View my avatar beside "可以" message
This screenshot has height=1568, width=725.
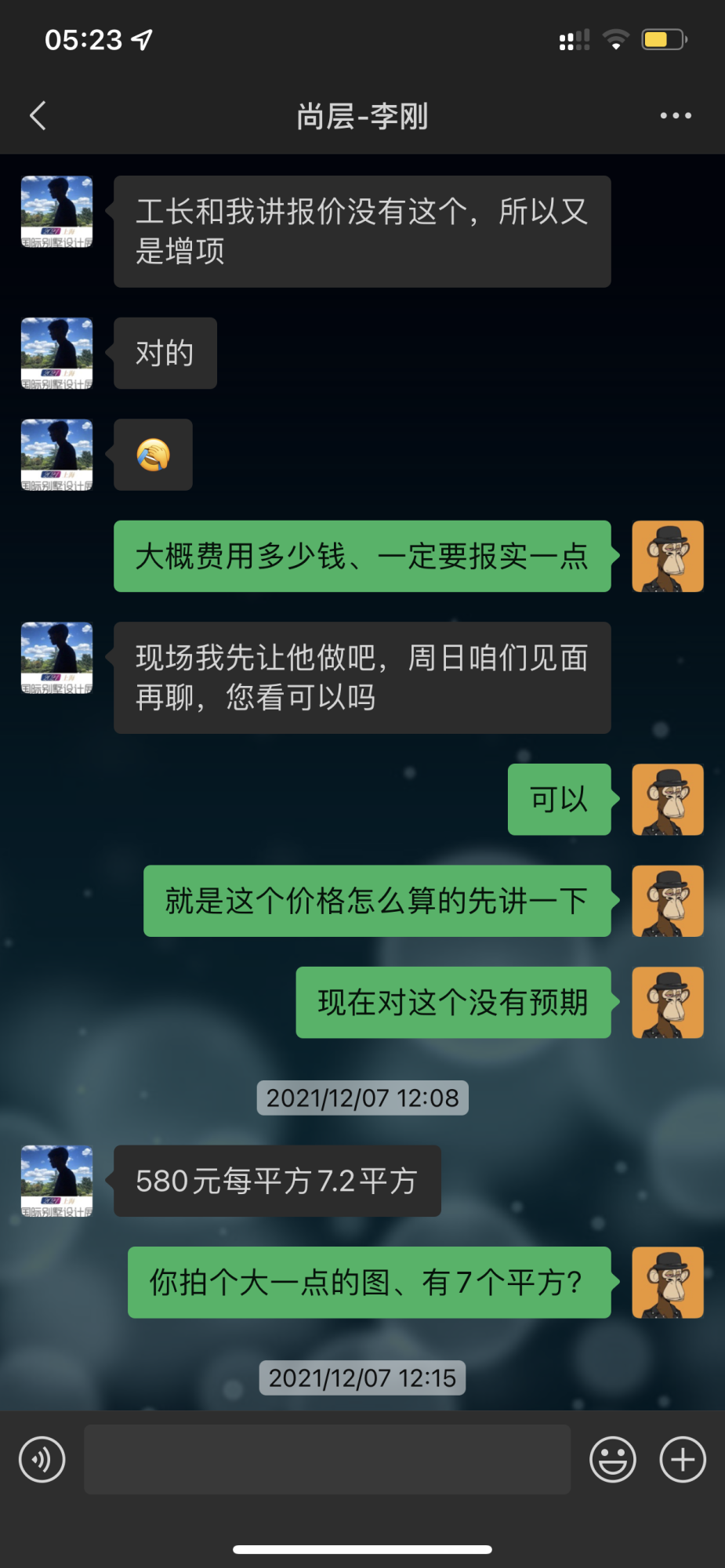[667, 799]
